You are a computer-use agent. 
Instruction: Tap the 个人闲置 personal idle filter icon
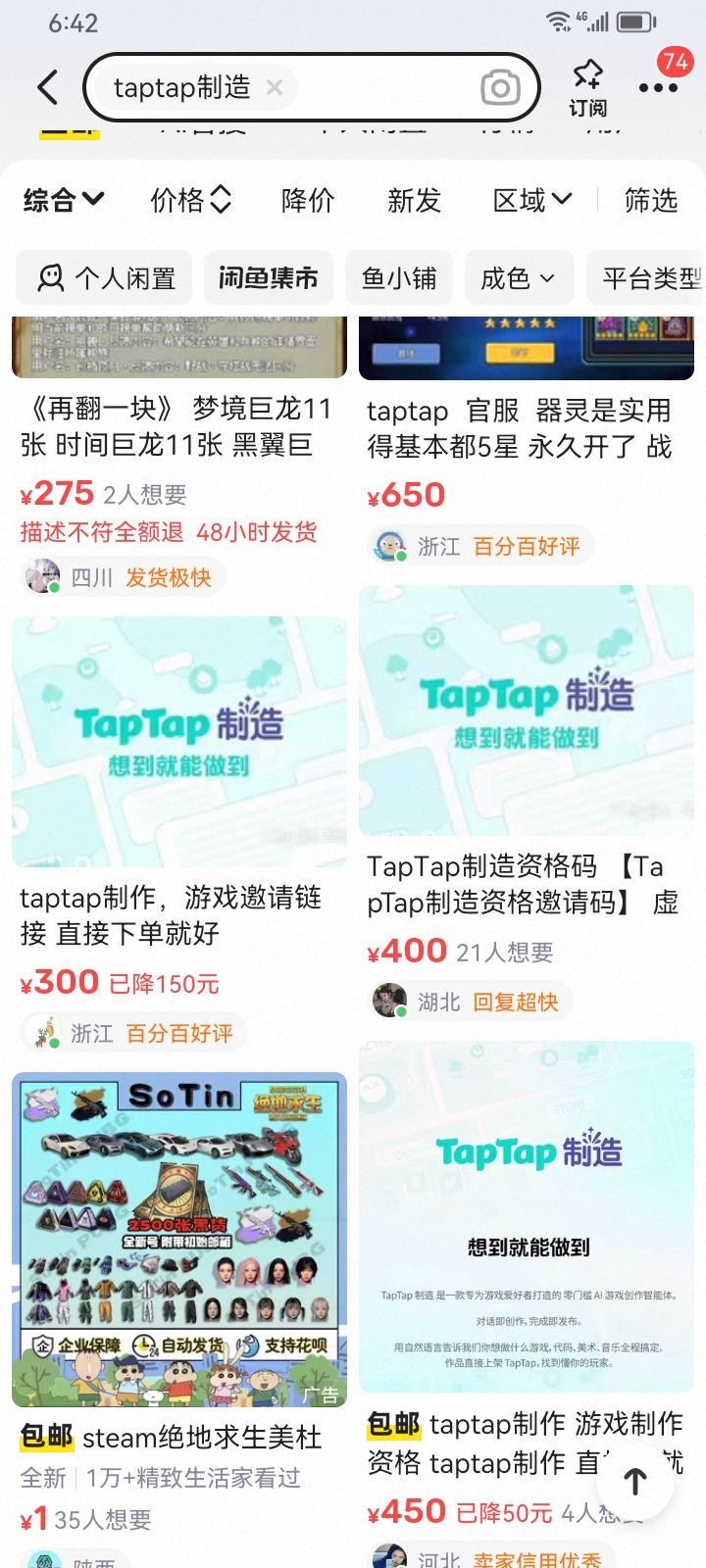tap(47, 278)
